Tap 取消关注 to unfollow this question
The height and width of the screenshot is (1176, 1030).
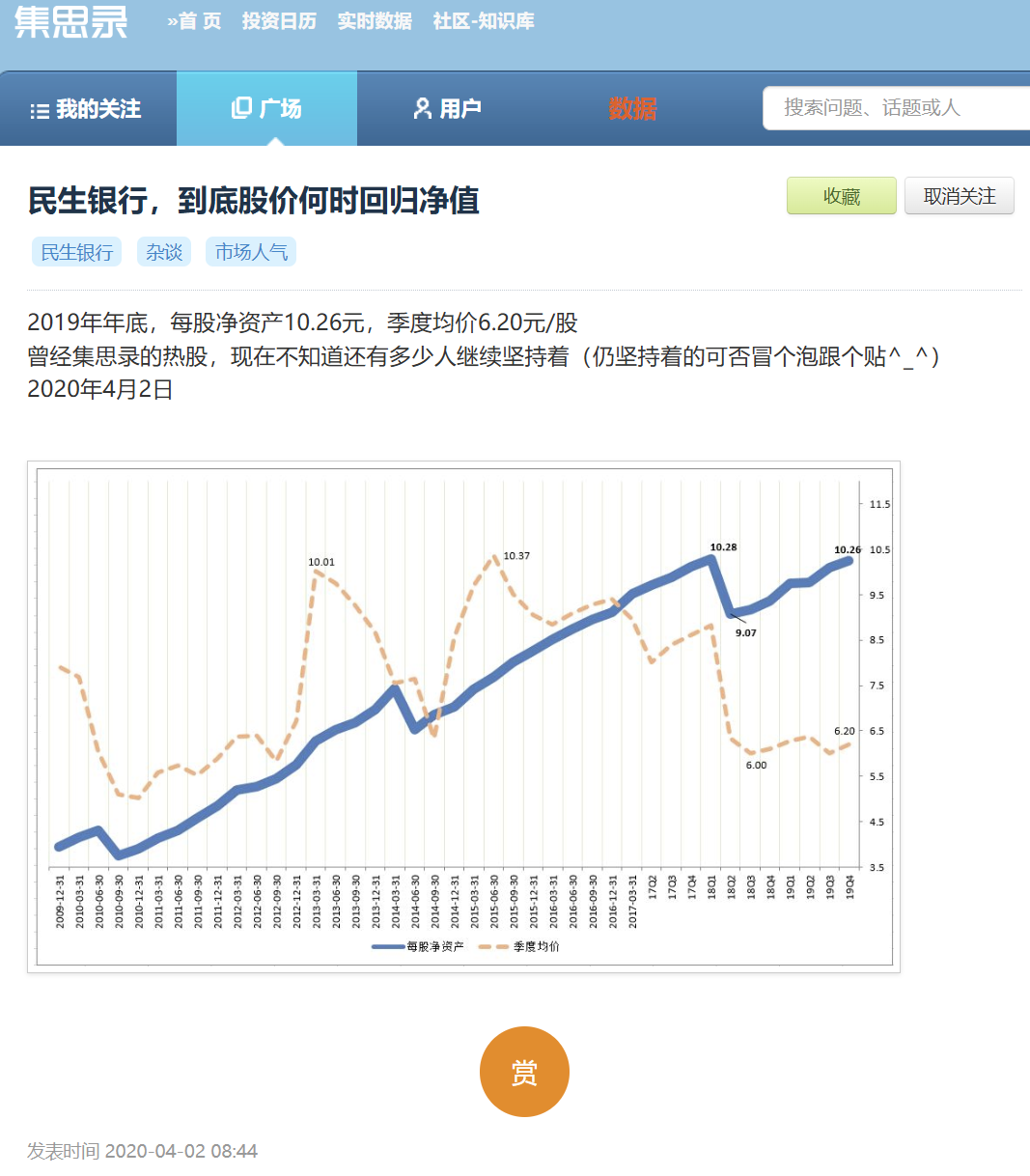pos(960,196)
